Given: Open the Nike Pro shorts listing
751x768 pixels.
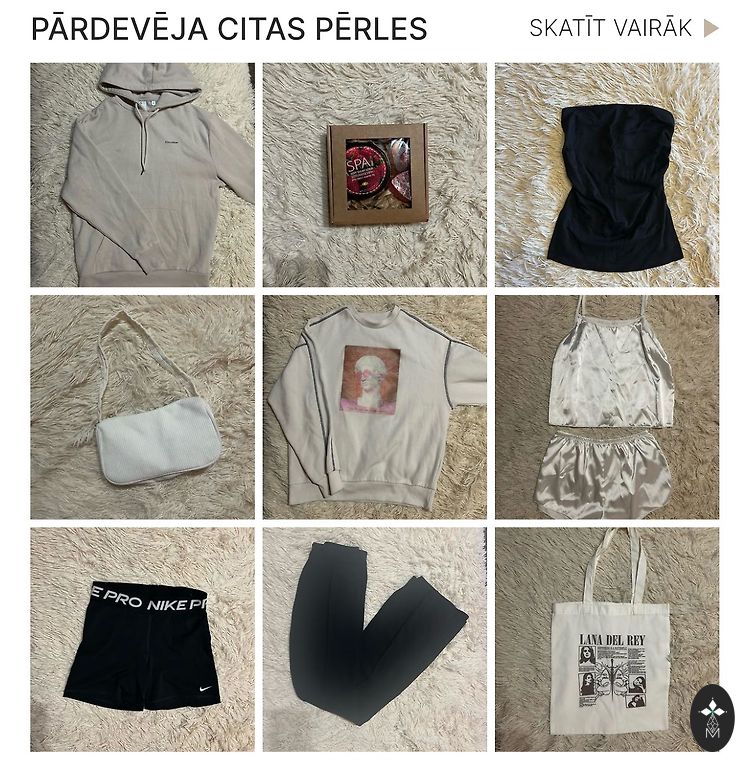Looking at the screenshot, I should click(x=142, y=640).
